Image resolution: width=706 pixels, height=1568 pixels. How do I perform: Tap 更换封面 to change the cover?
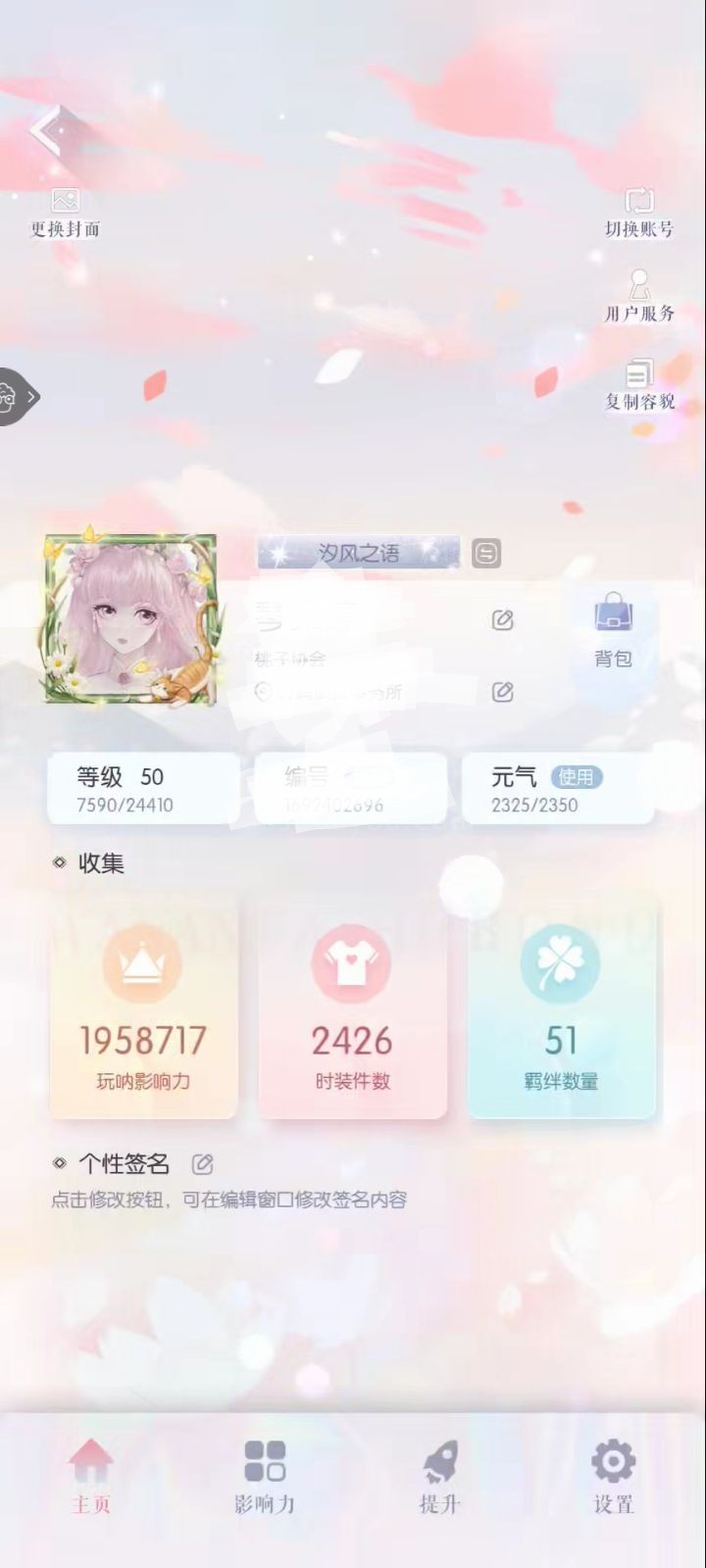click(65, 214)
